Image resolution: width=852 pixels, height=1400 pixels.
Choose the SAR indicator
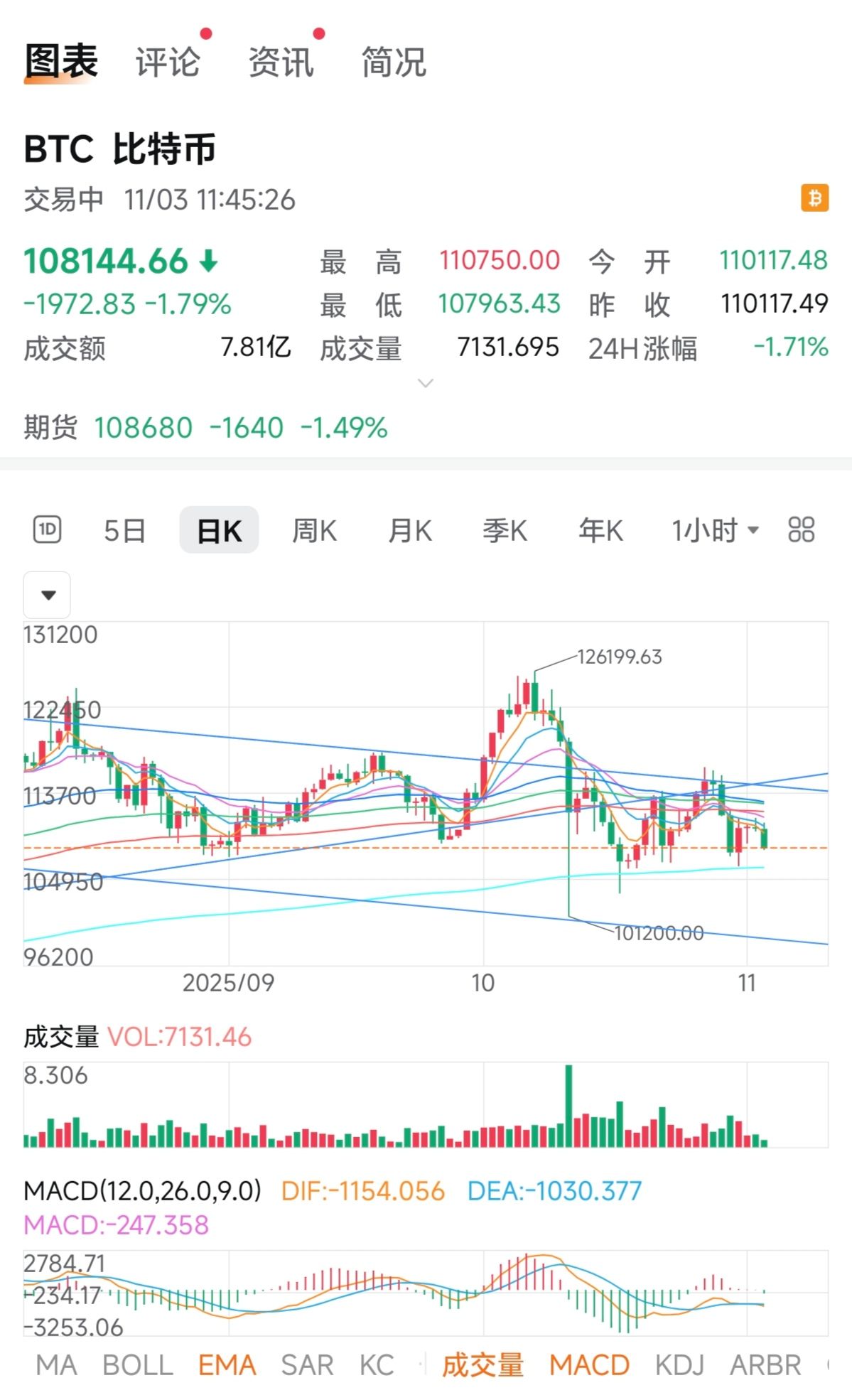point(307,1365)
